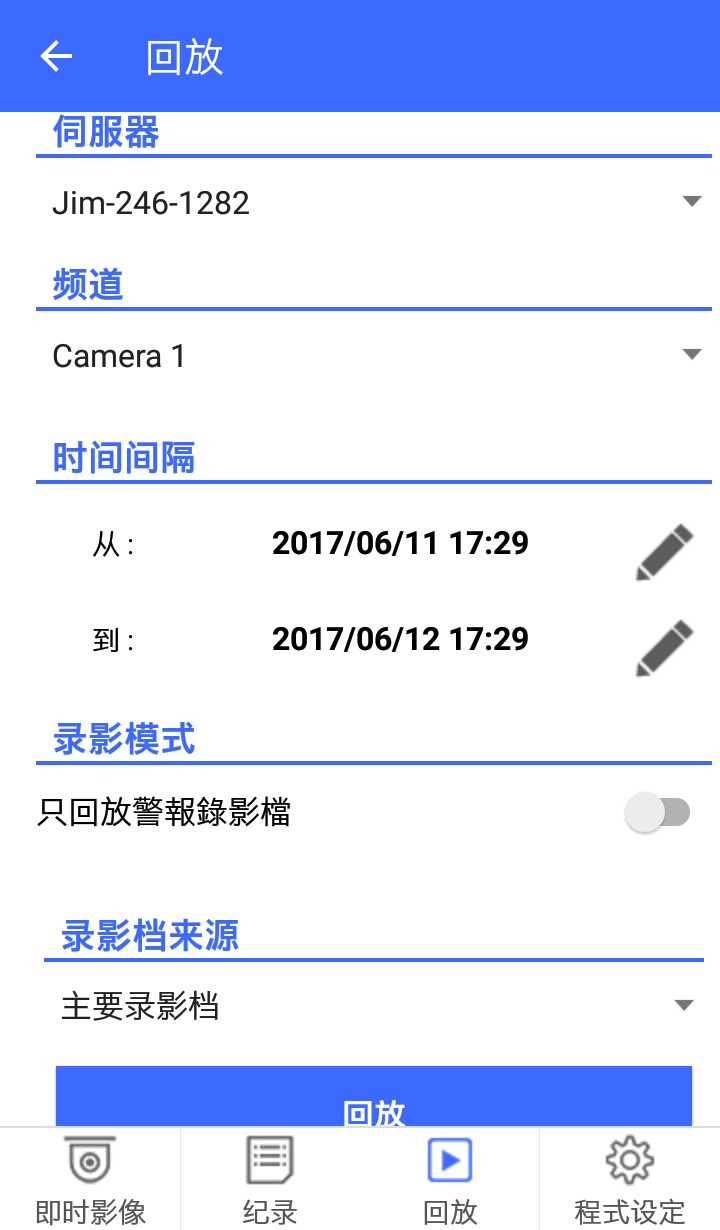Edit the end time 2017/06/12 17:29
The image size is (720, 1230).
[x=665, y=648]
